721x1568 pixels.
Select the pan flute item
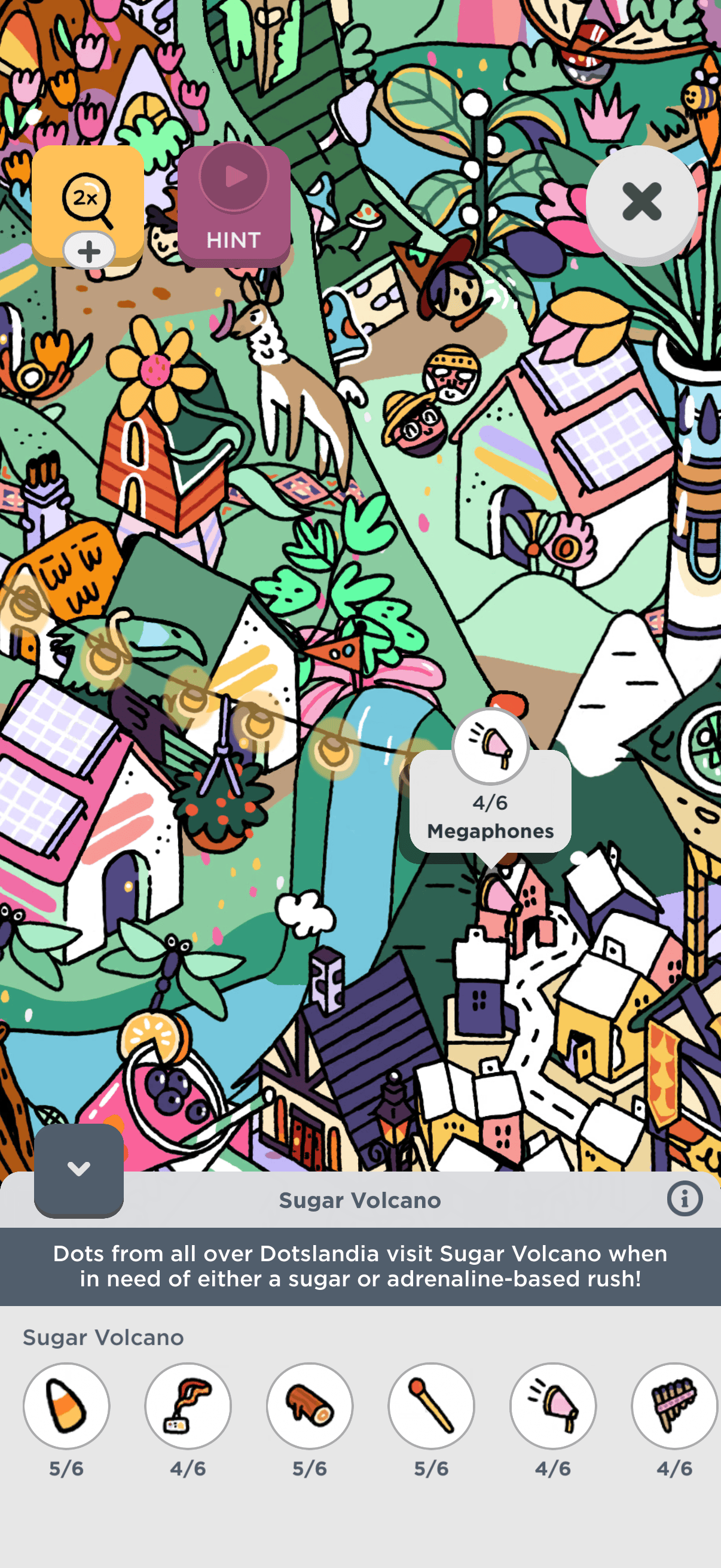point(674,1405)
